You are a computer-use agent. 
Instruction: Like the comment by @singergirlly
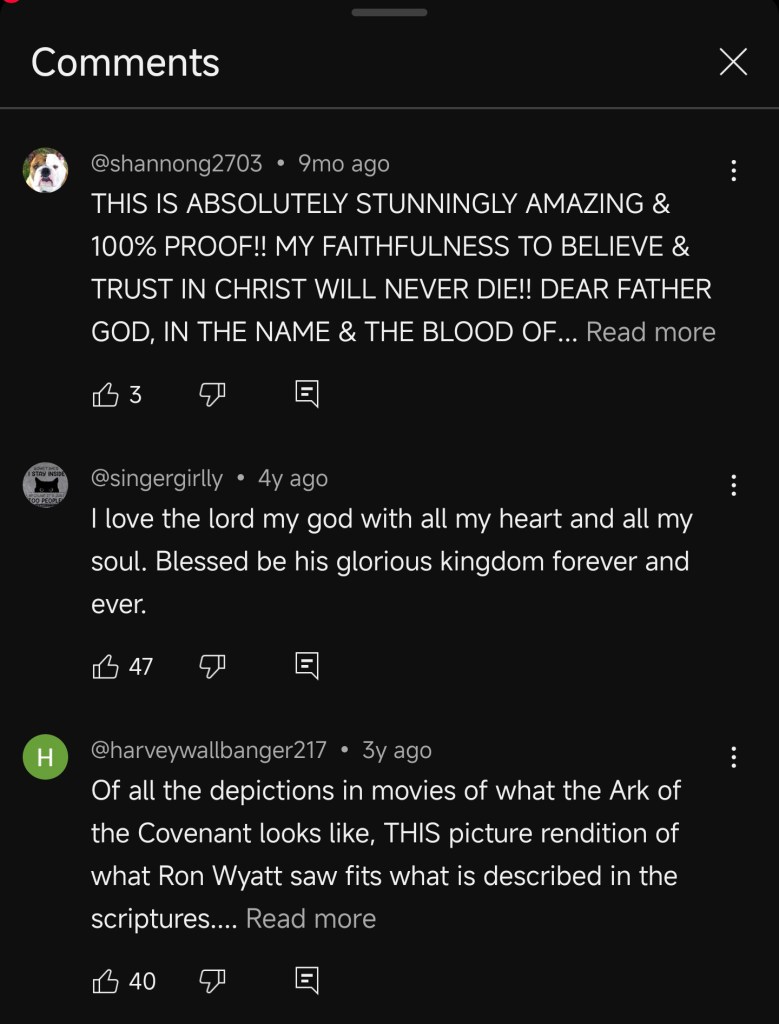pos(105,666)
